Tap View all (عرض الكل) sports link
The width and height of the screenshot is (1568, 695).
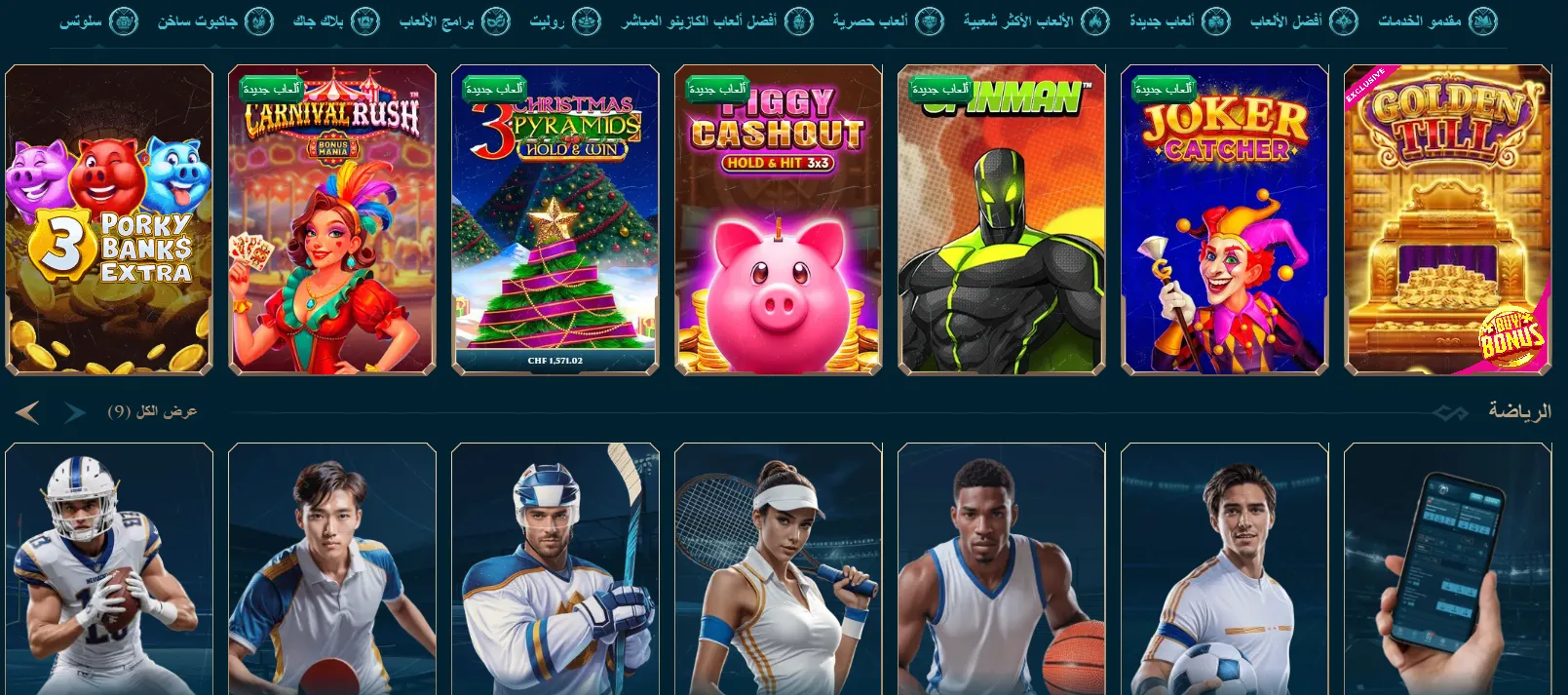pos(152,411)
